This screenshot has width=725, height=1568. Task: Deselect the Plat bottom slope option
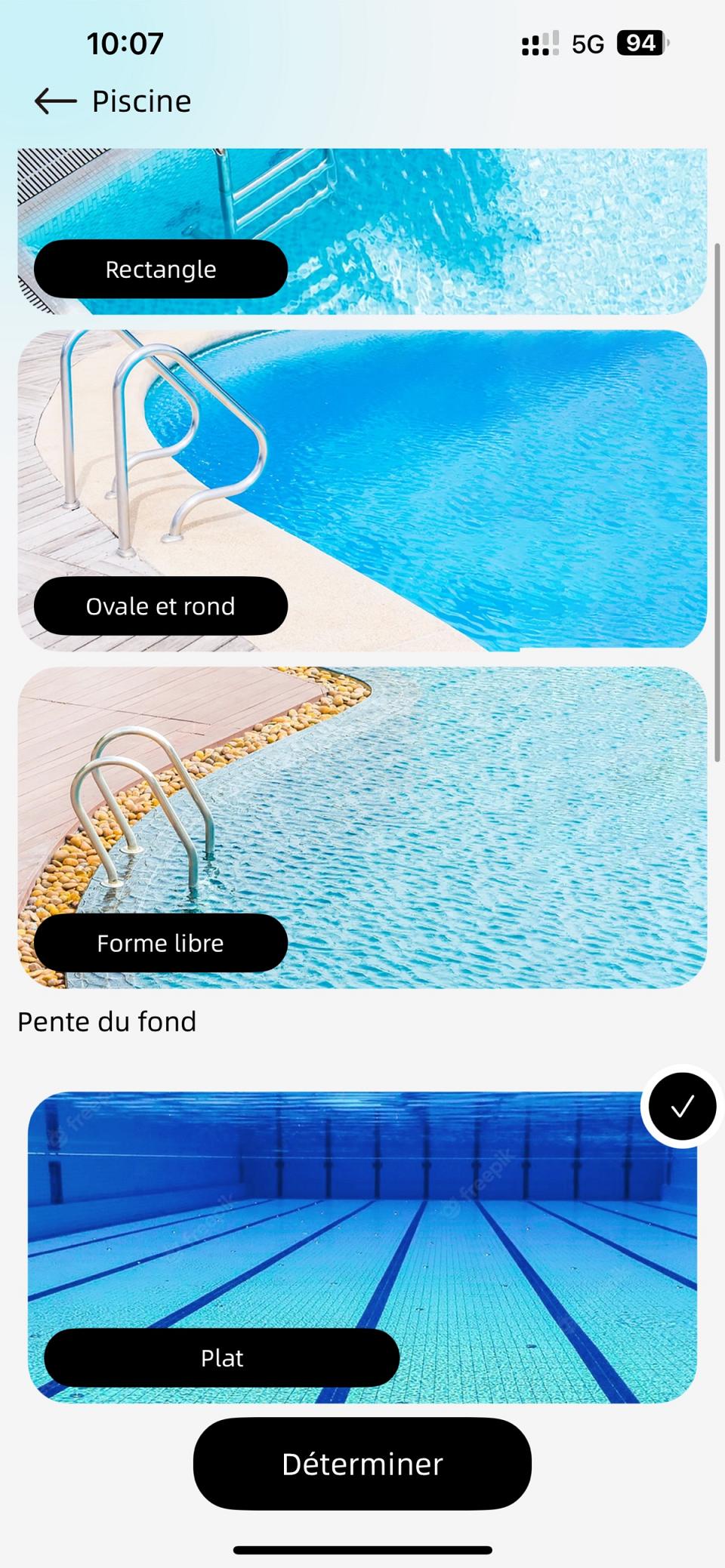(682, 1105)
